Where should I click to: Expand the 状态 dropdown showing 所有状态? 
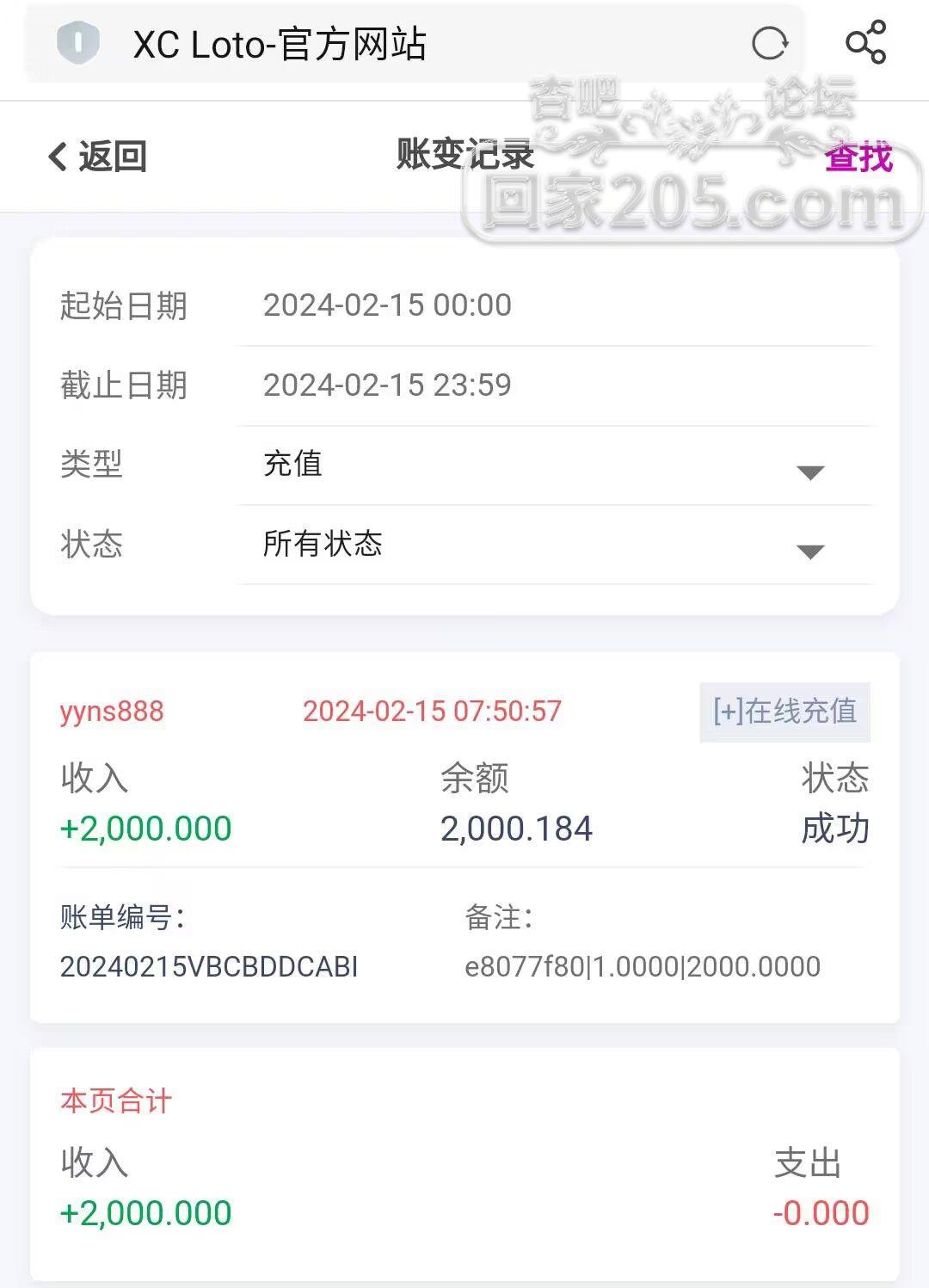555,545
